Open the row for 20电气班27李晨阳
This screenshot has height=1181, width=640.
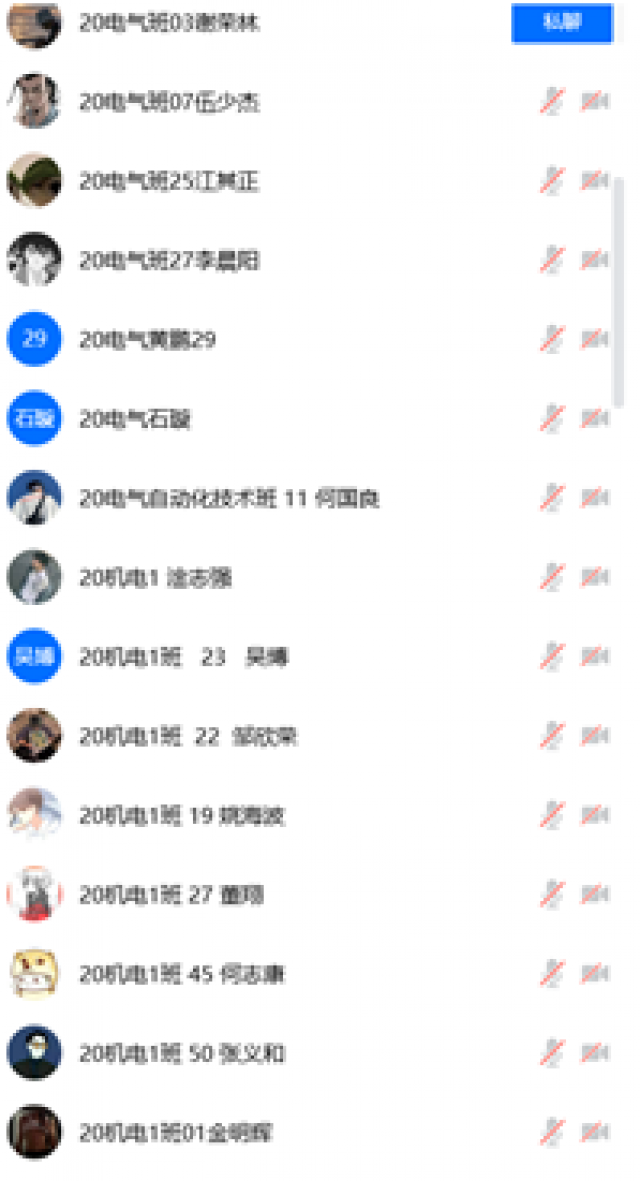170,261
